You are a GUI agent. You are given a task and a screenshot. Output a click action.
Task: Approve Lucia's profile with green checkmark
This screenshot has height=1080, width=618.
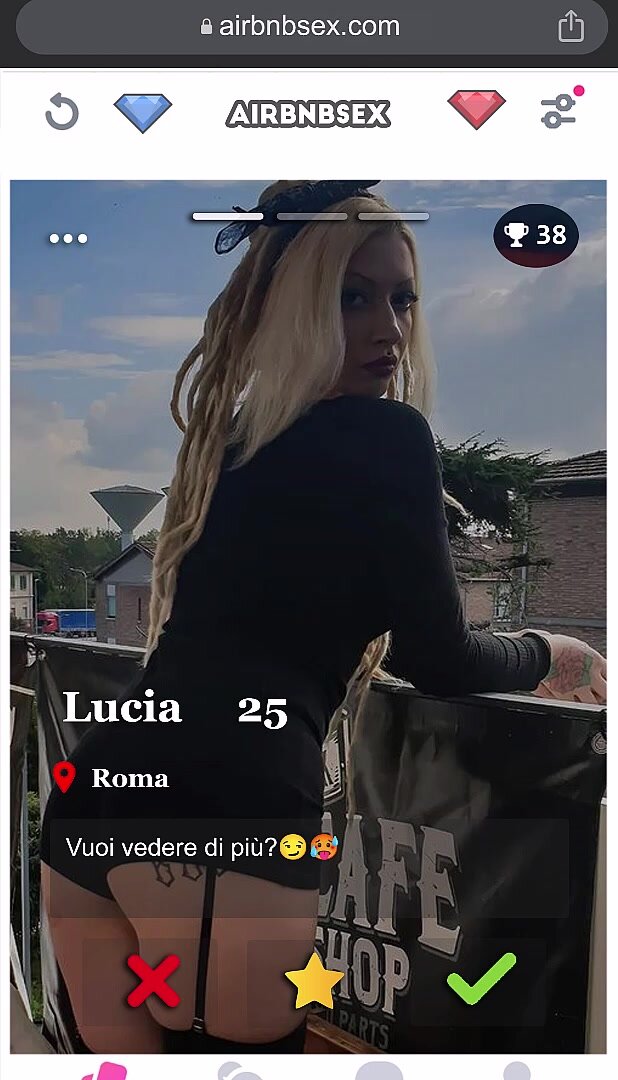point(481,978)
